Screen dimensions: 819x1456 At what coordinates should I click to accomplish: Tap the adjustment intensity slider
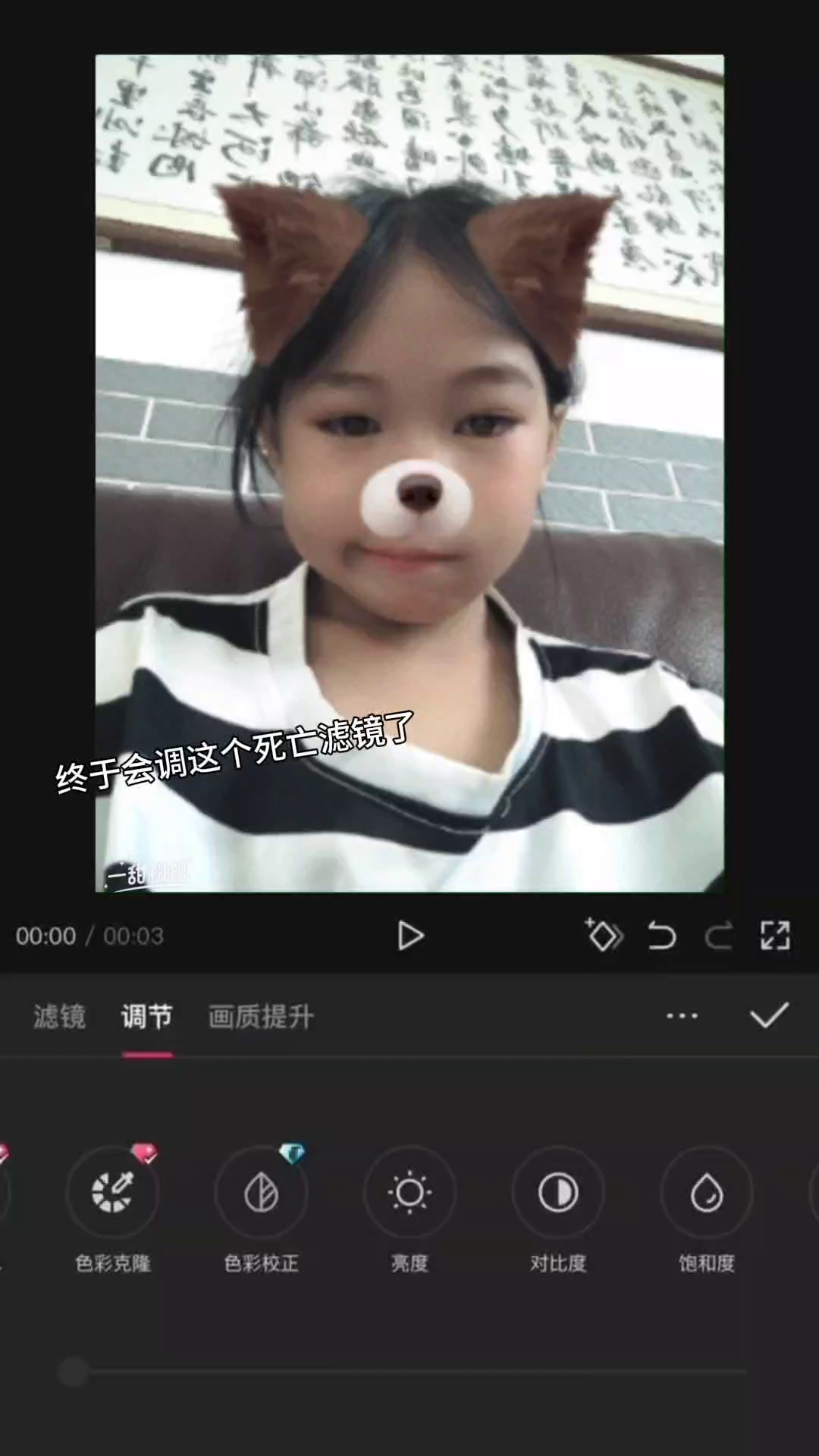[409, 1372]
